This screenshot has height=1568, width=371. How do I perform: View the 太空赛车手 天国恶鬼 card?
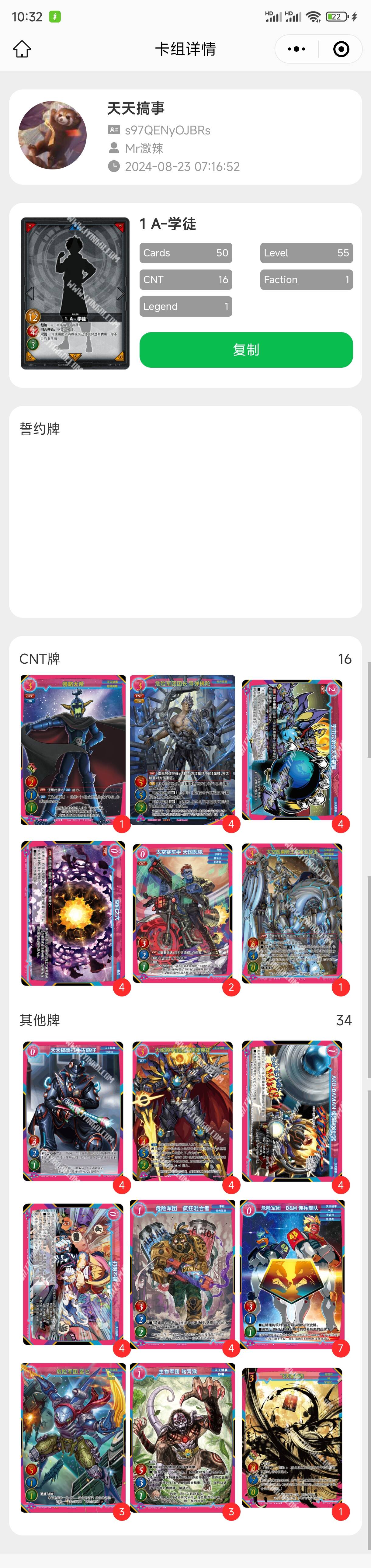tap(182, 913)
